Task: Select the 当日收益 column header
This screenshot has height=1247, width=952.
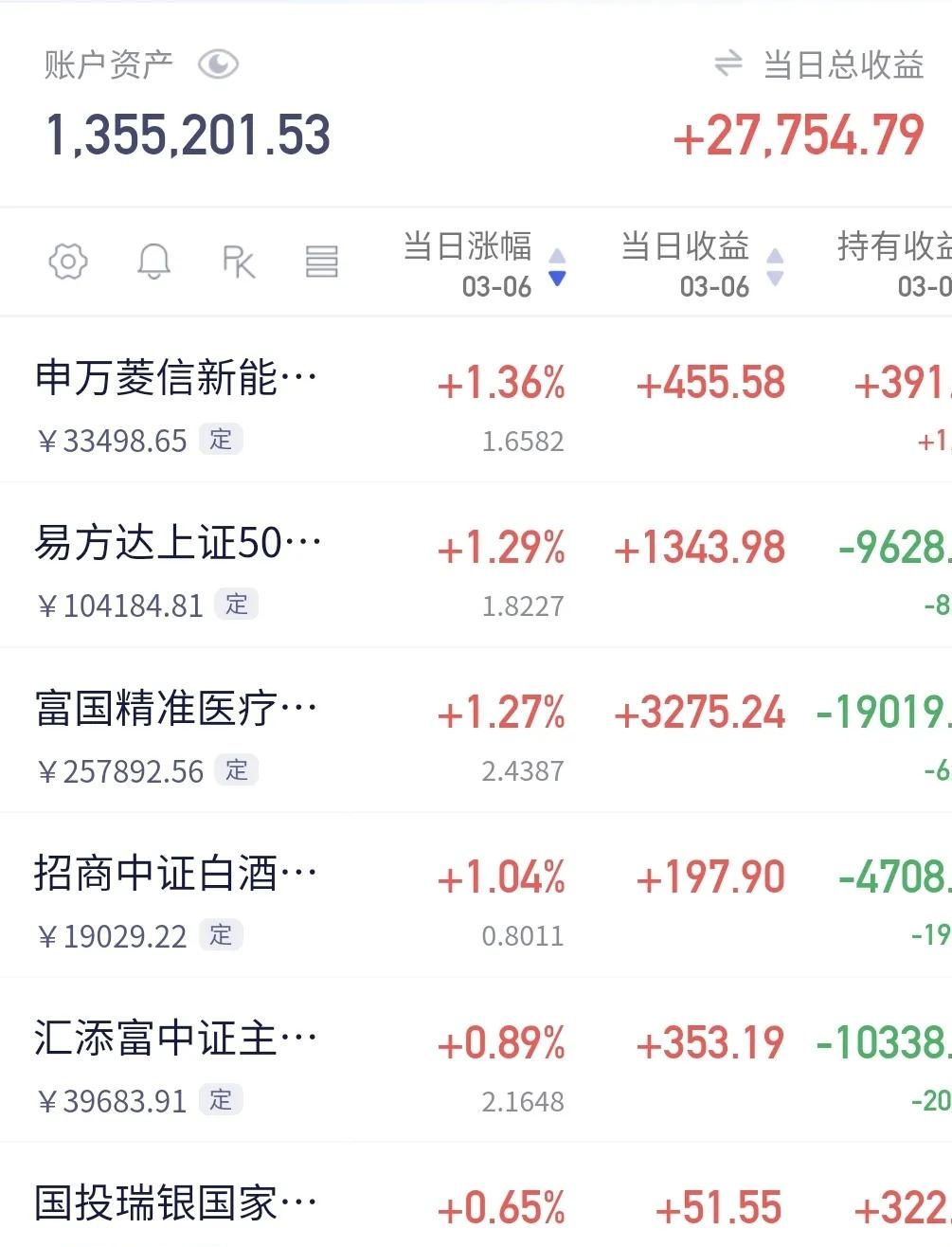Action: [684, 247]
